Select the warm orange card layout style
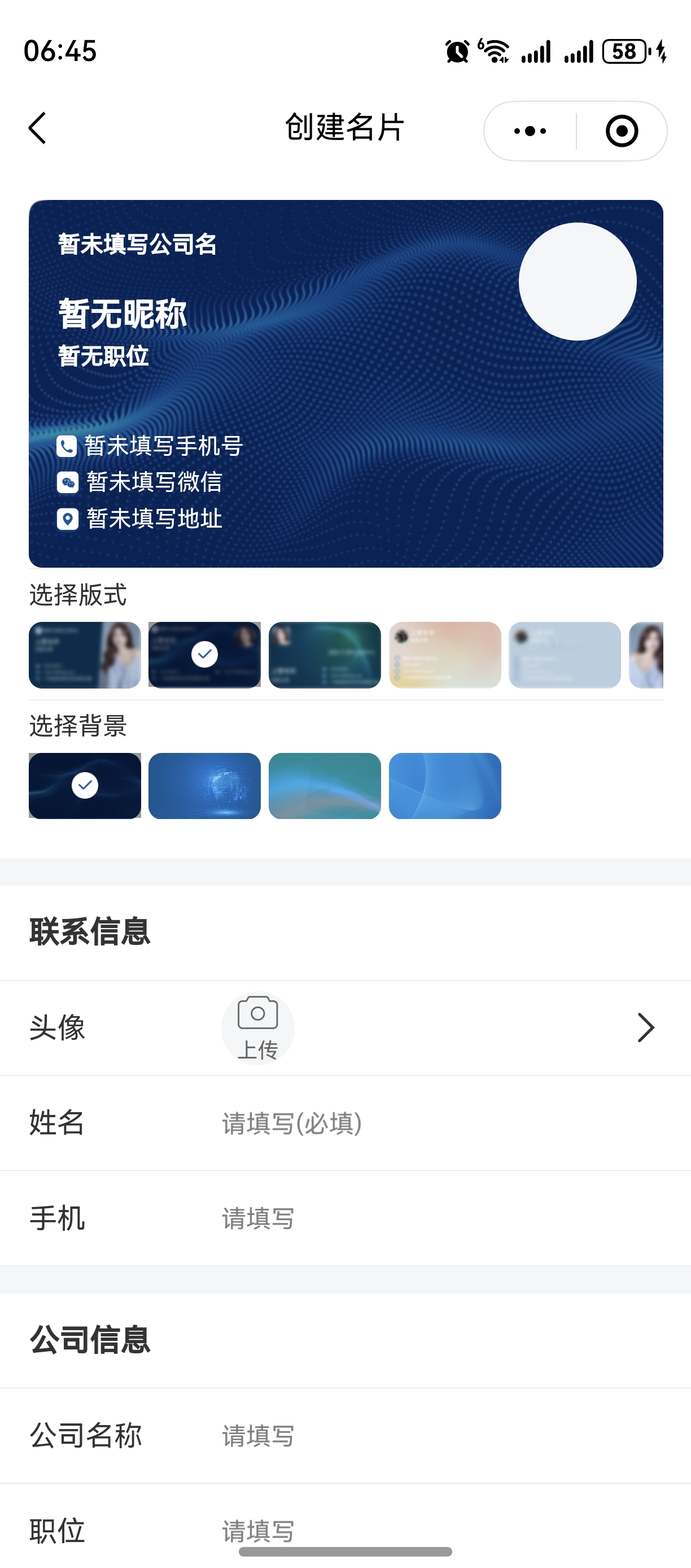This screenshot has height=1568, width=691. pos(445,654)
